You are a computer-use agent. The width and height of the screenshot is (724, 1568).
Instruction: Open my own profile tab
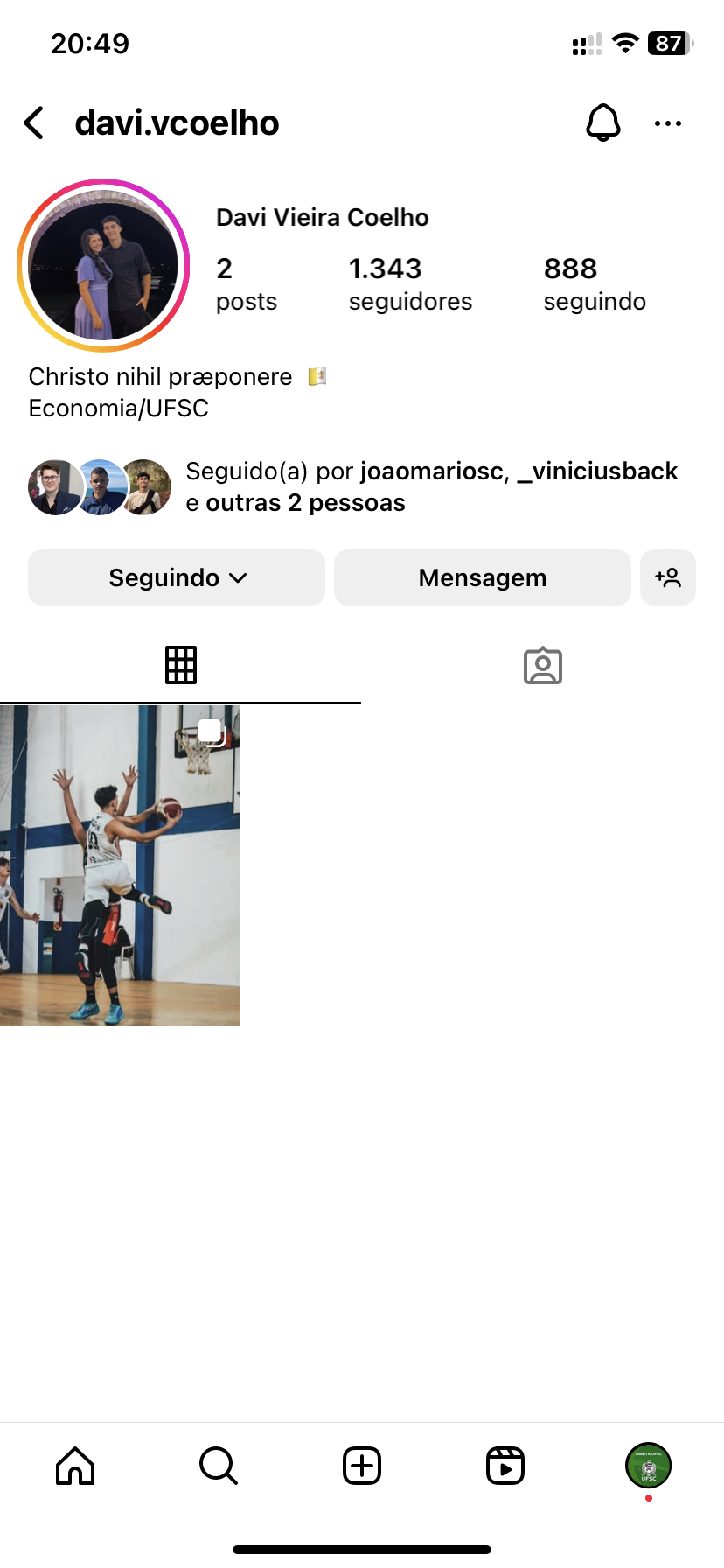648,1466
